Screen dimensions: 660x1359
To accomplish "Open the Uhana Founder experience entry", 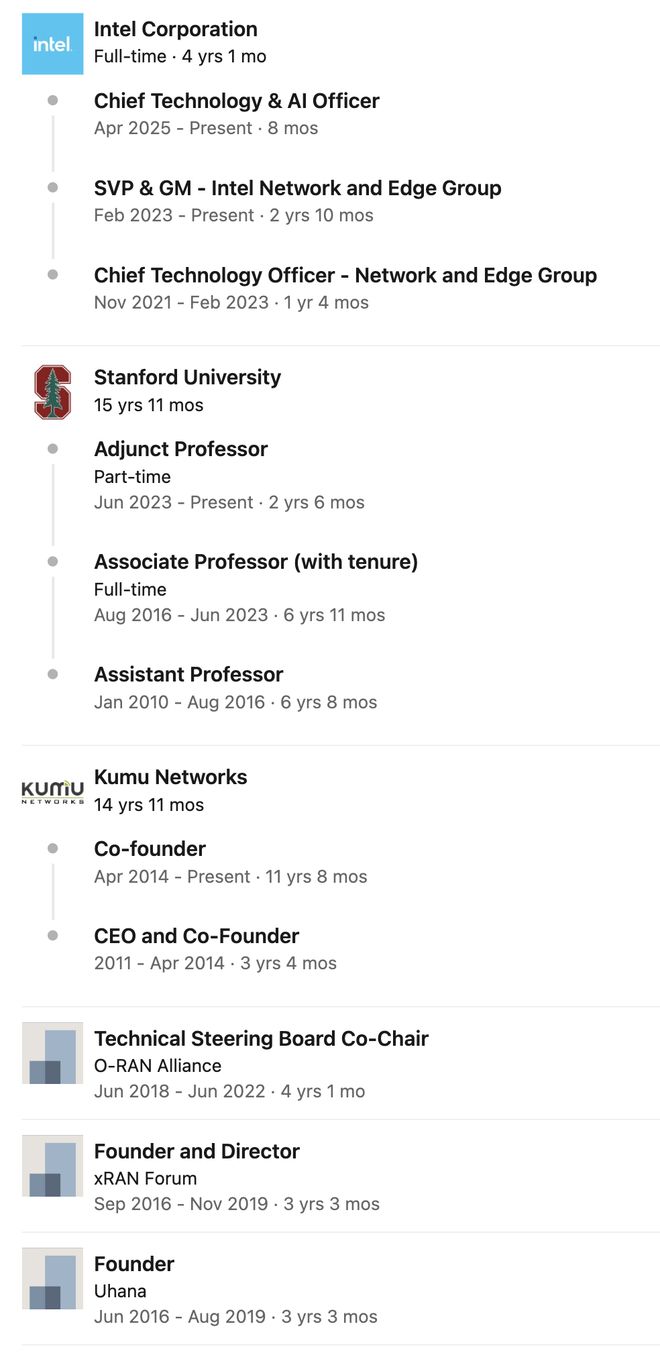I will click(134, 1265).
